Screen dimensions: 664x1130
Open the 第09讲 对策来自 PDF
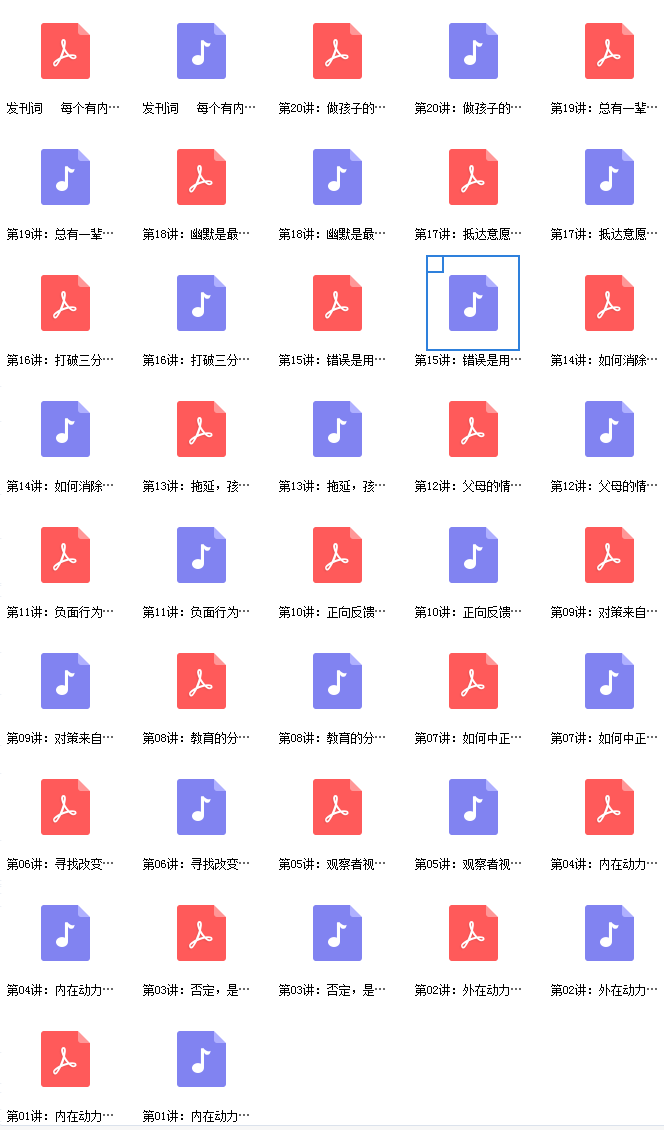point(609,556)
